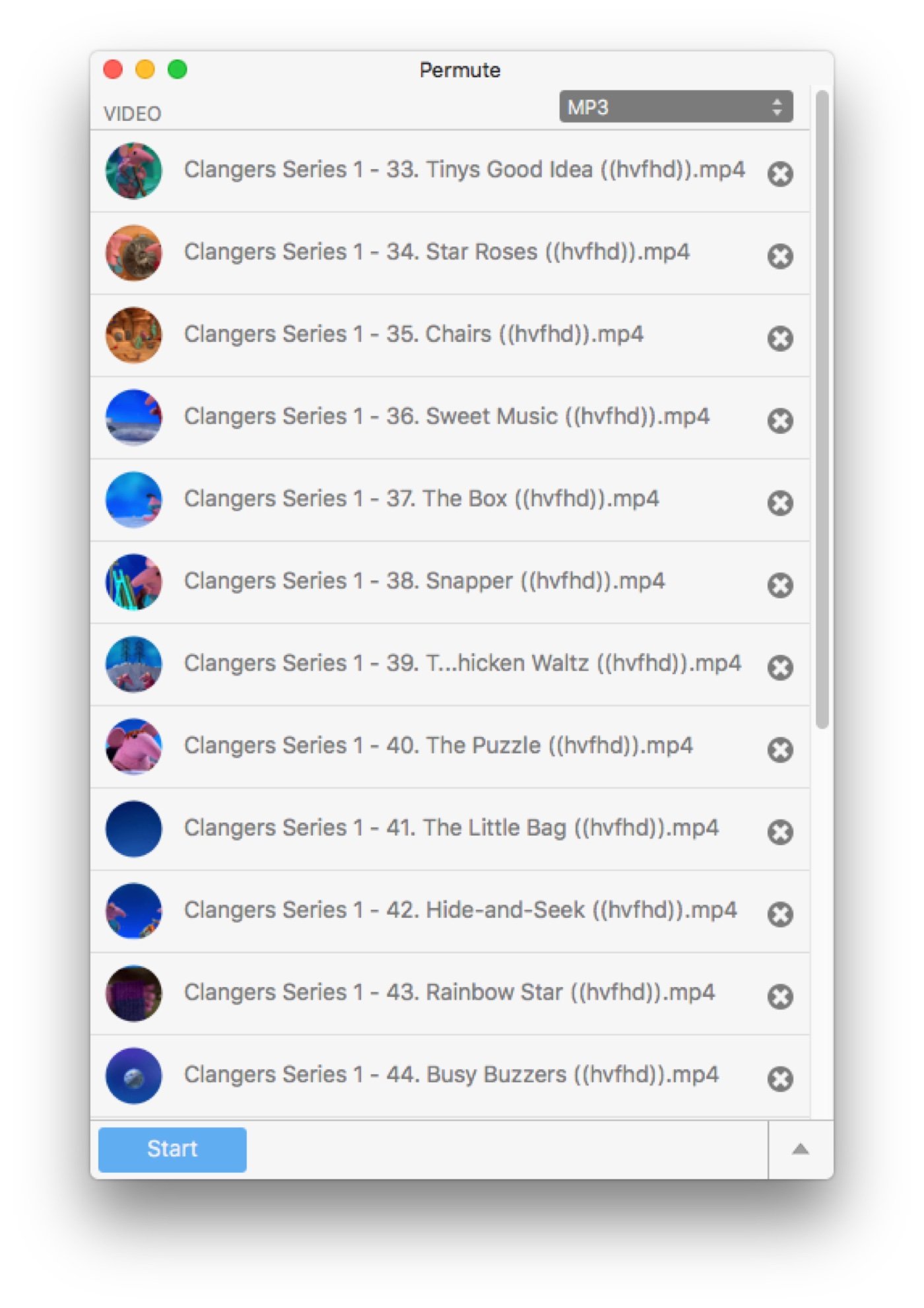Viewport: 924px width, 1308px height.
Task: Minimize the Permute window
Action: (x=145, y=69)
